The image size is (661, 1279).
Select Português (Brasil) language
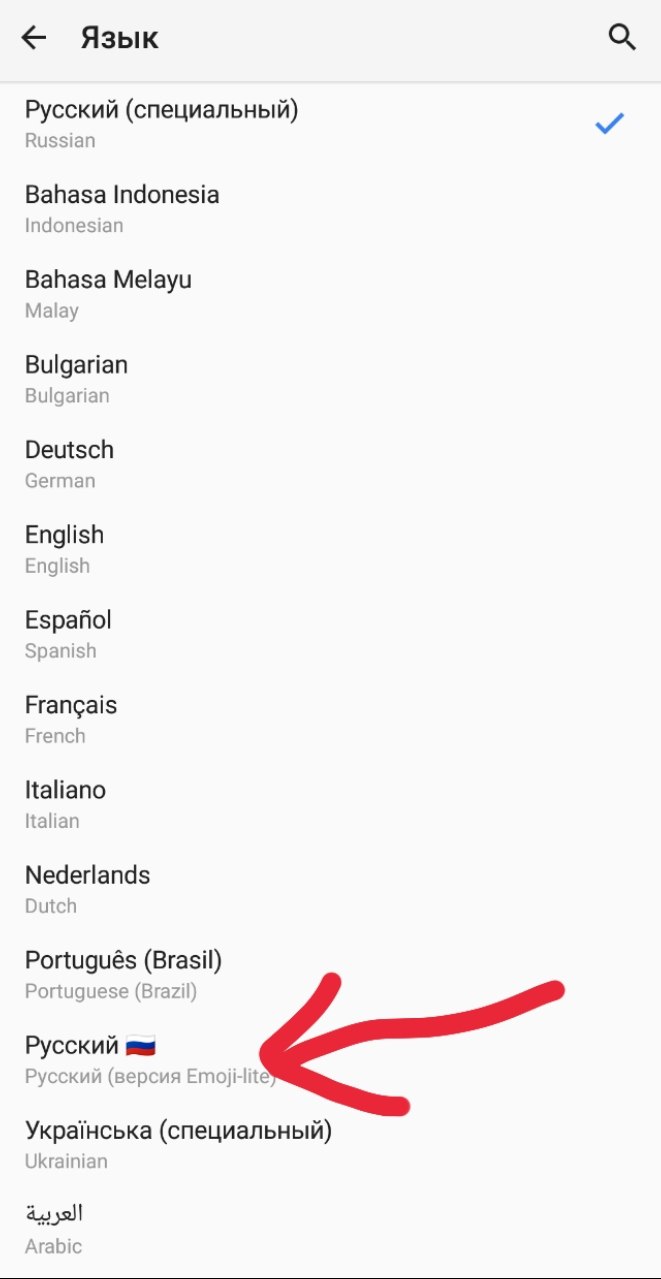point(330,974)
